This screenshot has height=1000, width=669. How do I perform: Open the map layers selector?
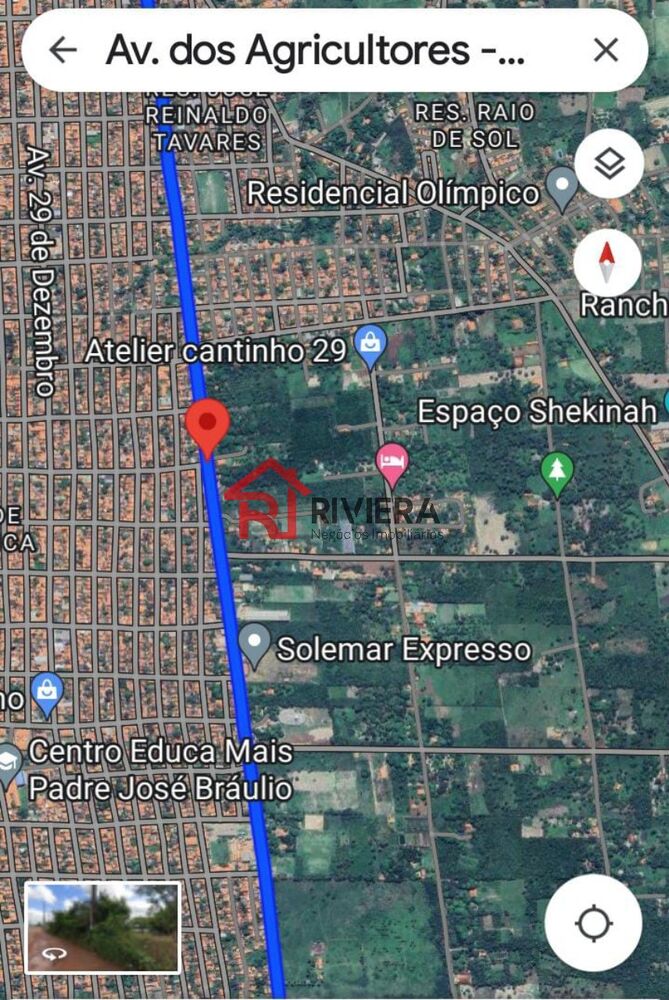coord(607,165)
